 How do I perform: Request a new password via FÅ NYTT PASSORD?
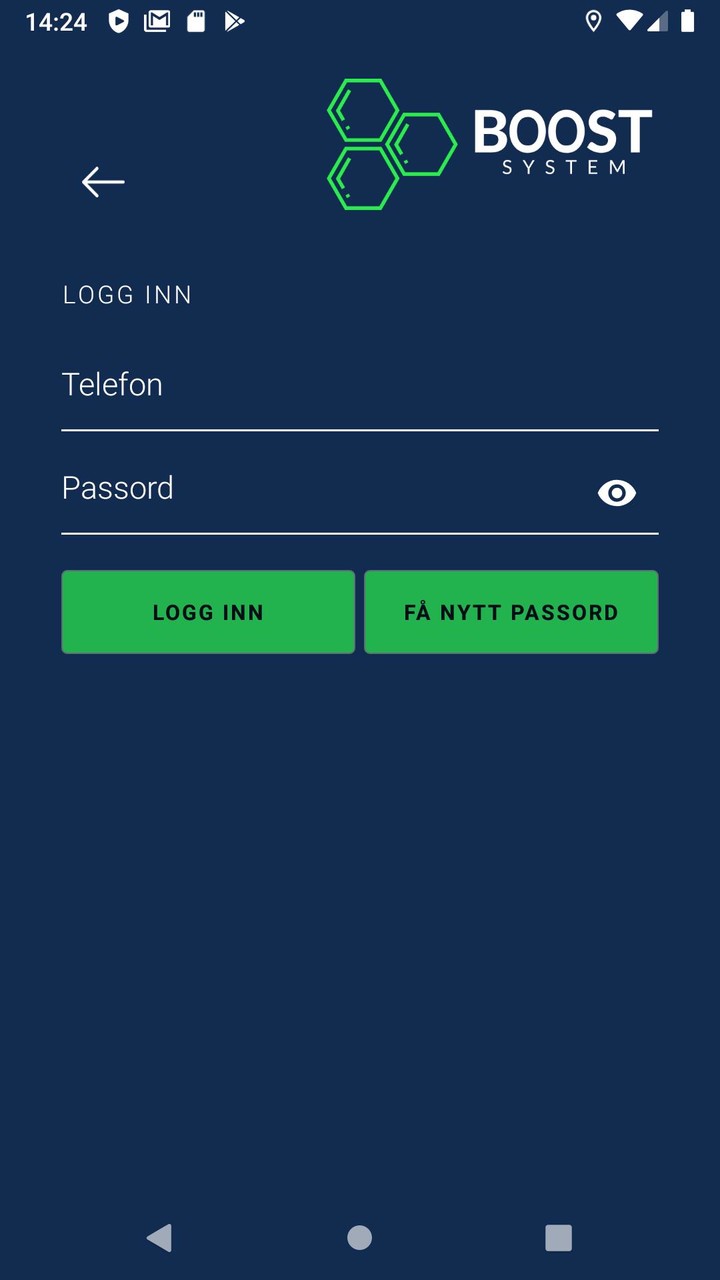coord(511,612)
